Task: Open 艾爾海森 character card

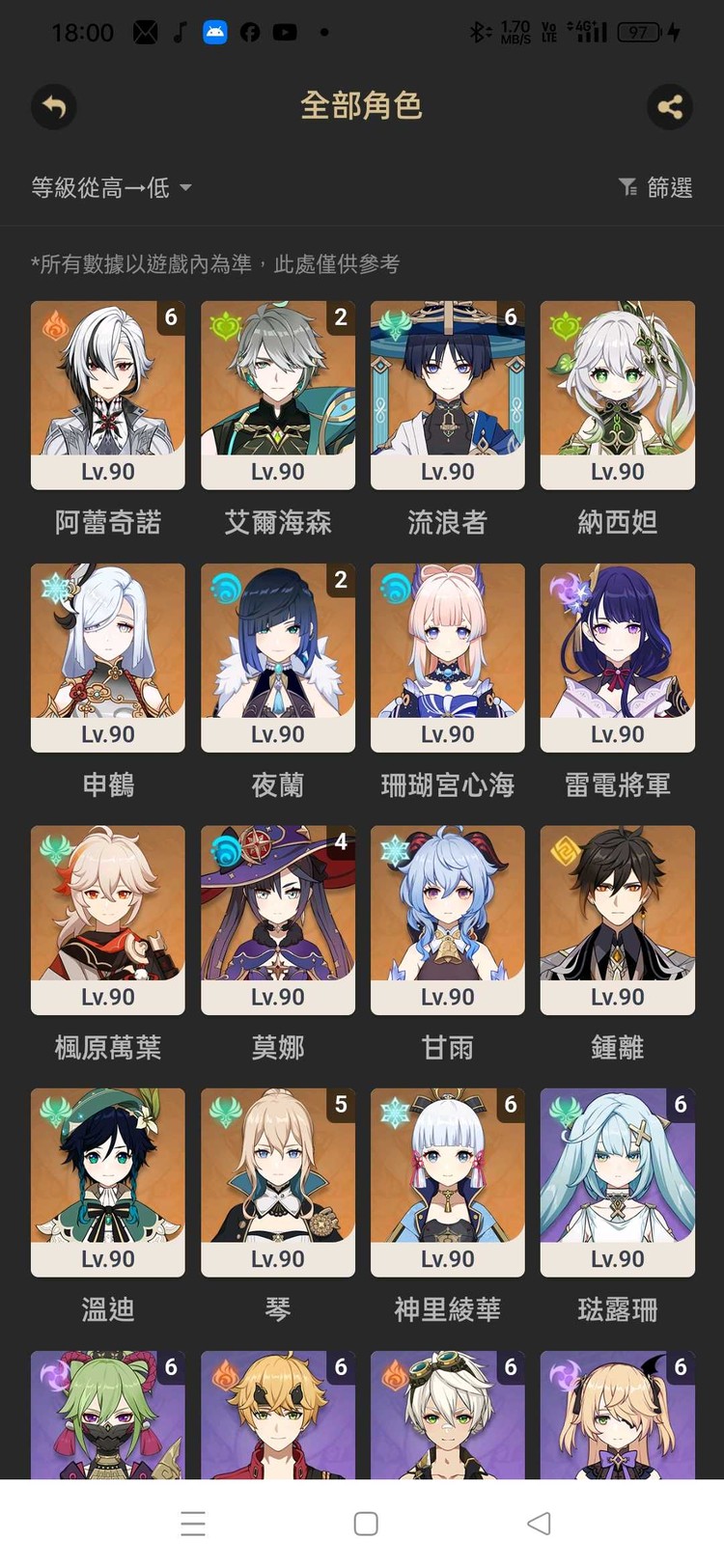Action: [278, 394]
